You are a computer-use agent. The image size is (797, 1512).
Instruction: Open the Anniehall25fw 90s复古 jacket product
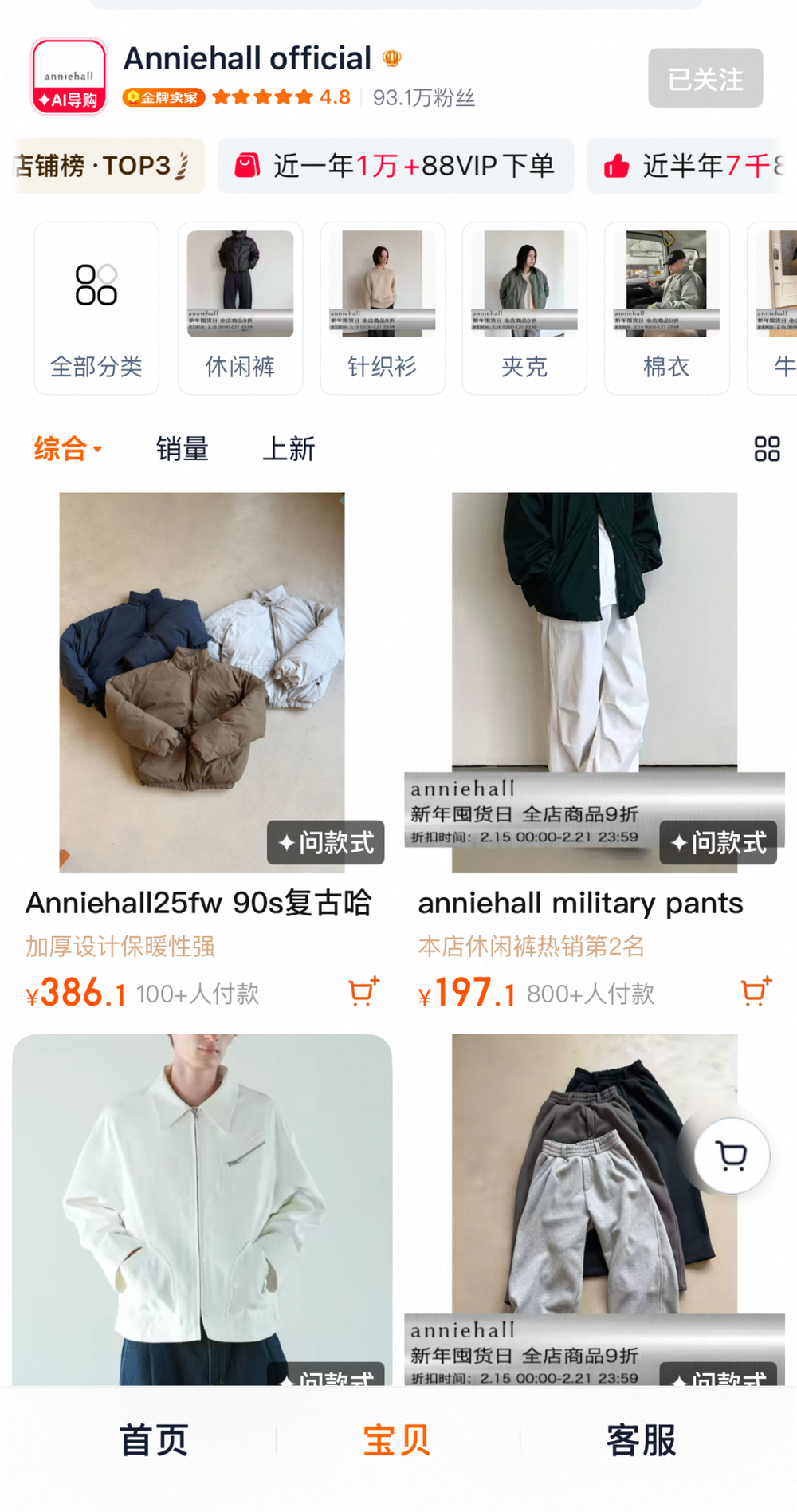[202, 682]
